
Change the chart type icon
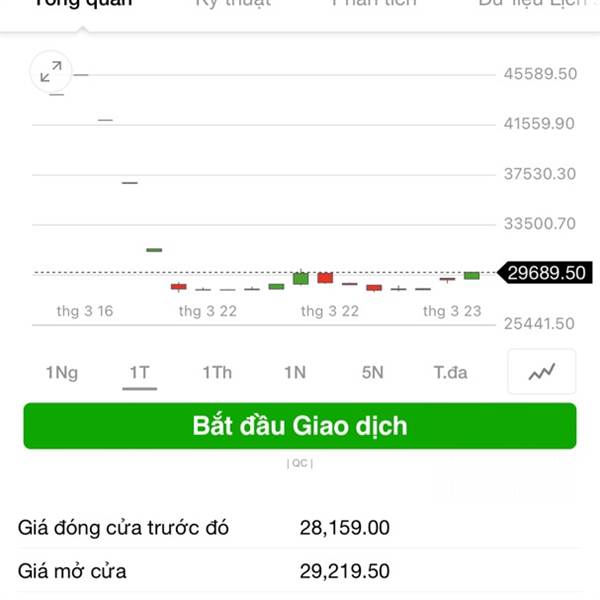(542, 372)
